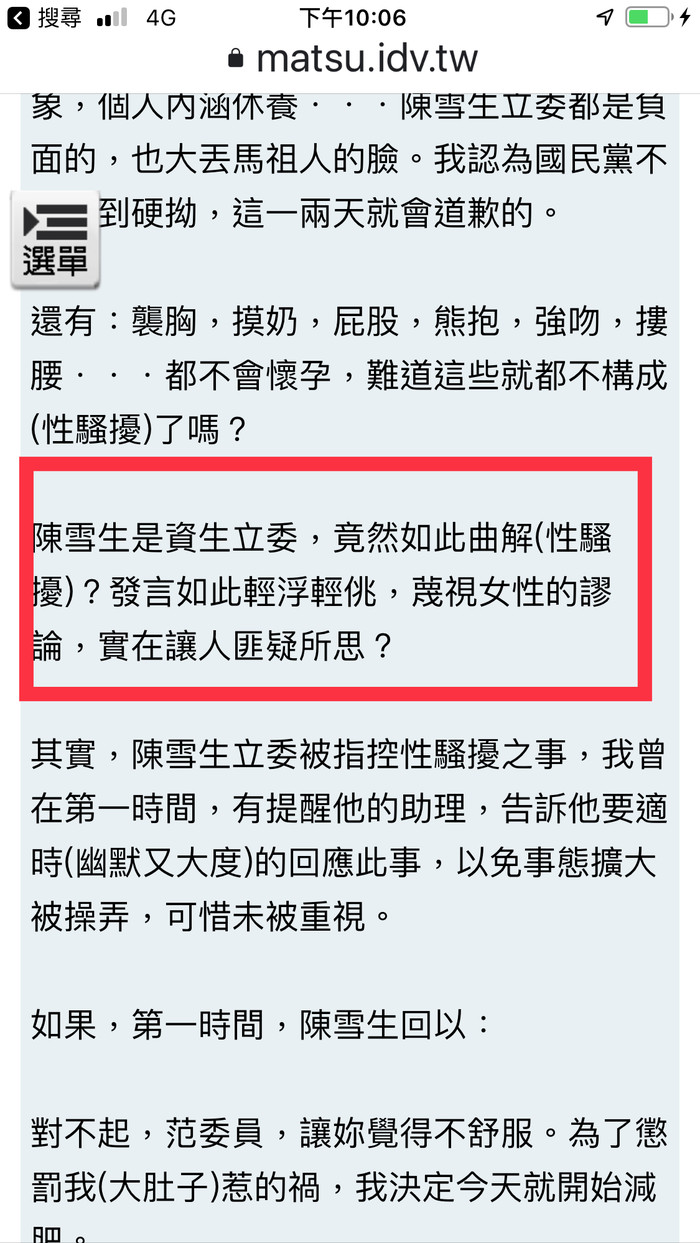Tap the matsu.idv.tw address bar
700x1243 pixels.
(350, 58)
